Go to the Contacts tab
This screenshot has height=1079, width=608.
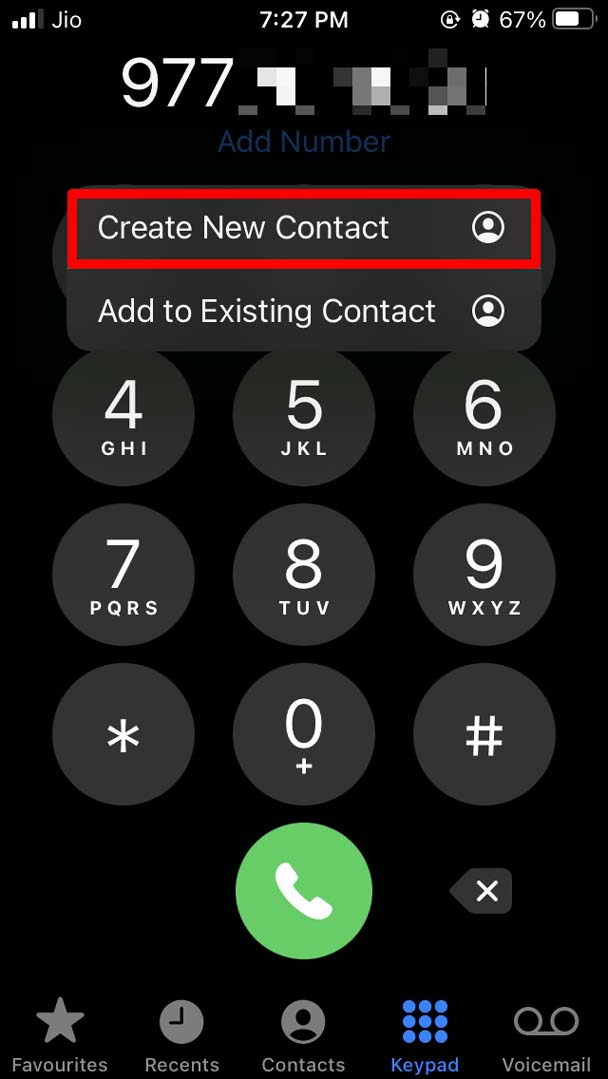tap(303, 1035)
